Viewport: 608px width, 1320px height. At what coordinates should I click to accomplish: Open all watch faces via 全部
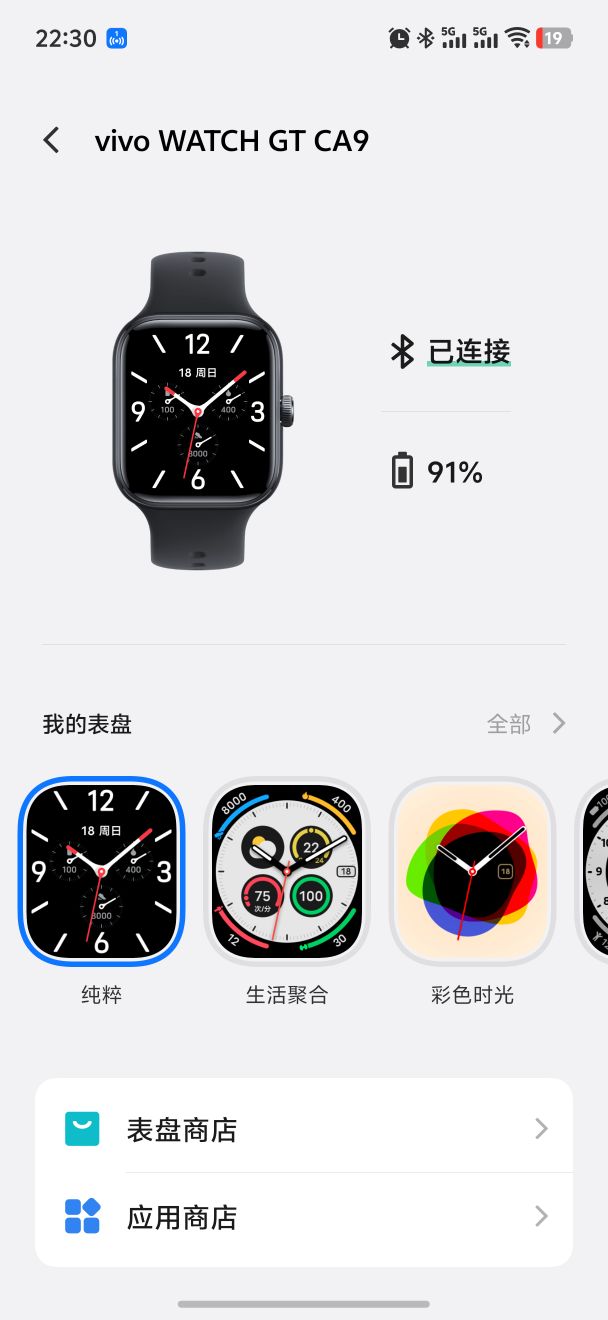click(525, 723)
